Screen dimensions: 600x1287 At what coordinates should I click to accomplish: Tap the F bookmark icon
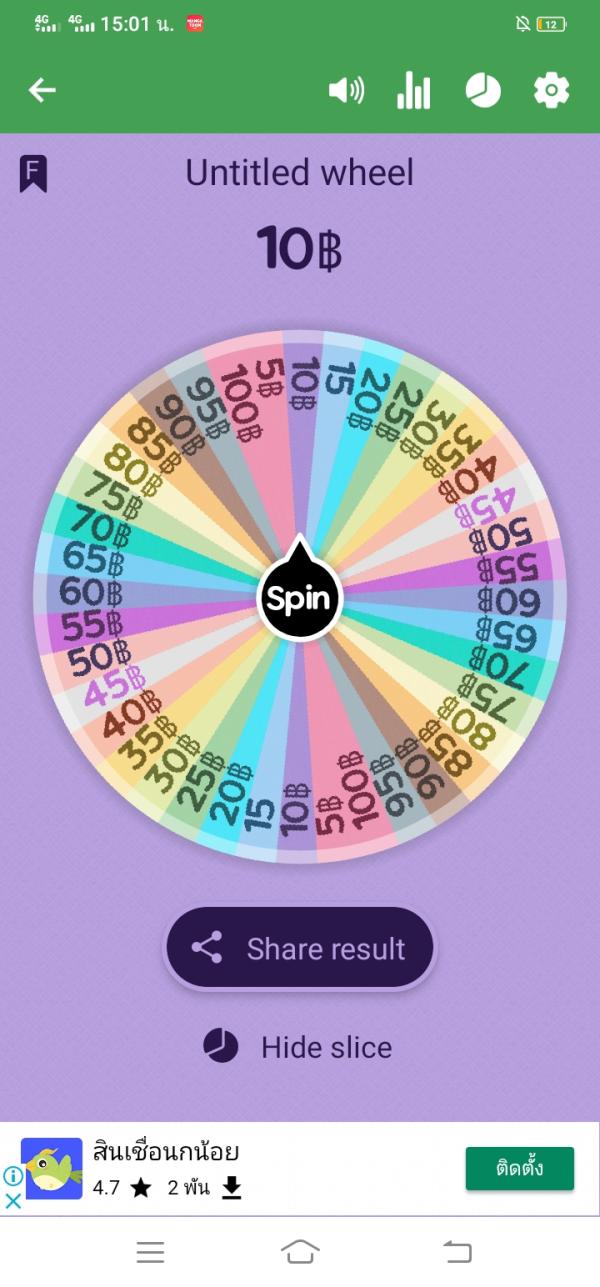[x=33, y=175]
